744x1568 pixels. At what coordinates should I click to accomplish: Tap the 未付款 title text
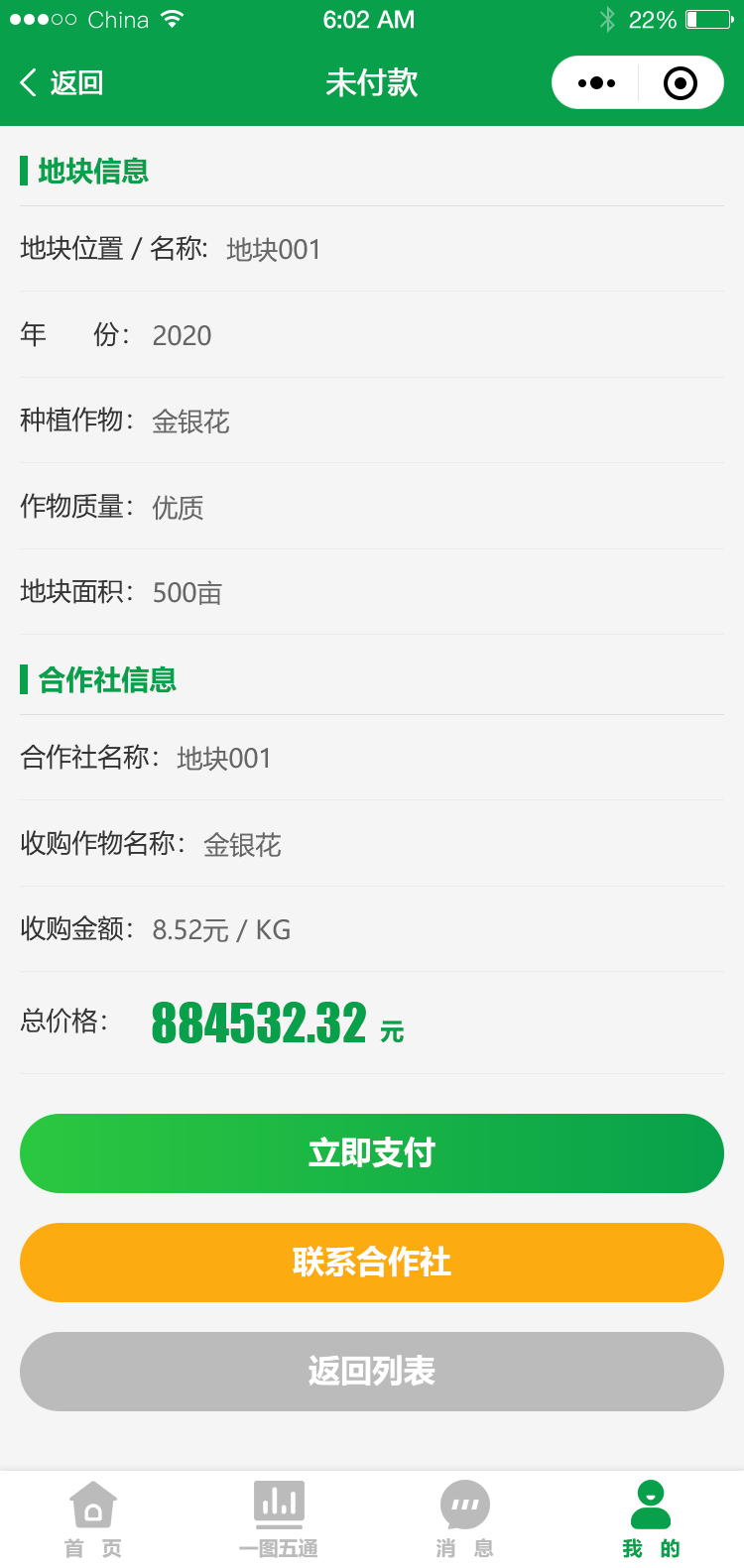tap(371, 83)
